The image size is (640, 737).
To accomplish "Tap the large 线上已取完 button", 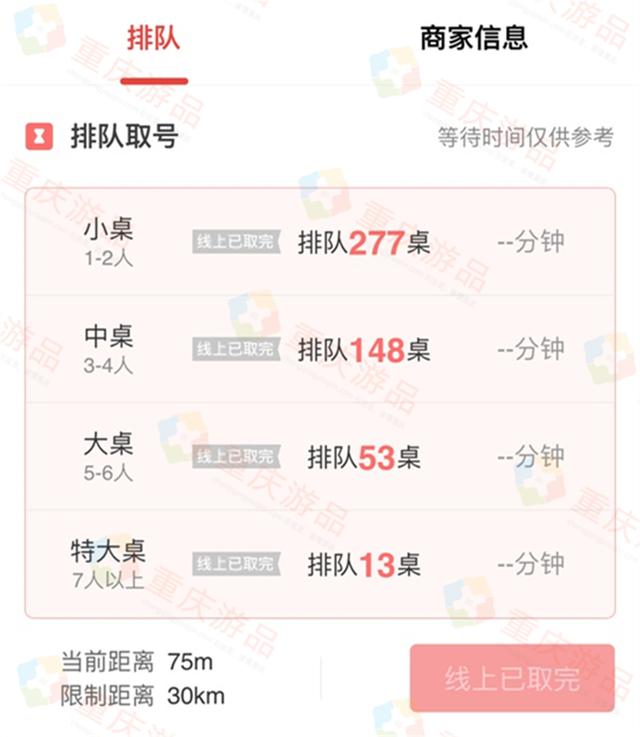I will [x=512, y=679].
